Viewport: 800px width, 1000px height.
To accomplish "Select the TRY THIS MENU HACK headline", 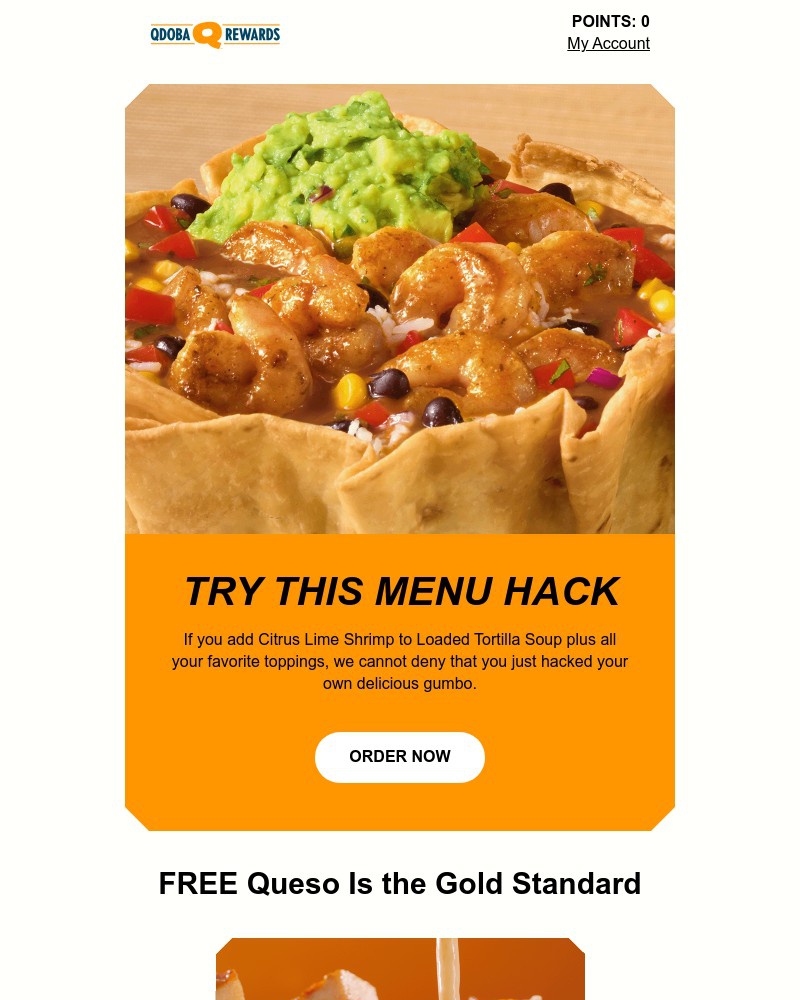I will (400, 591).
